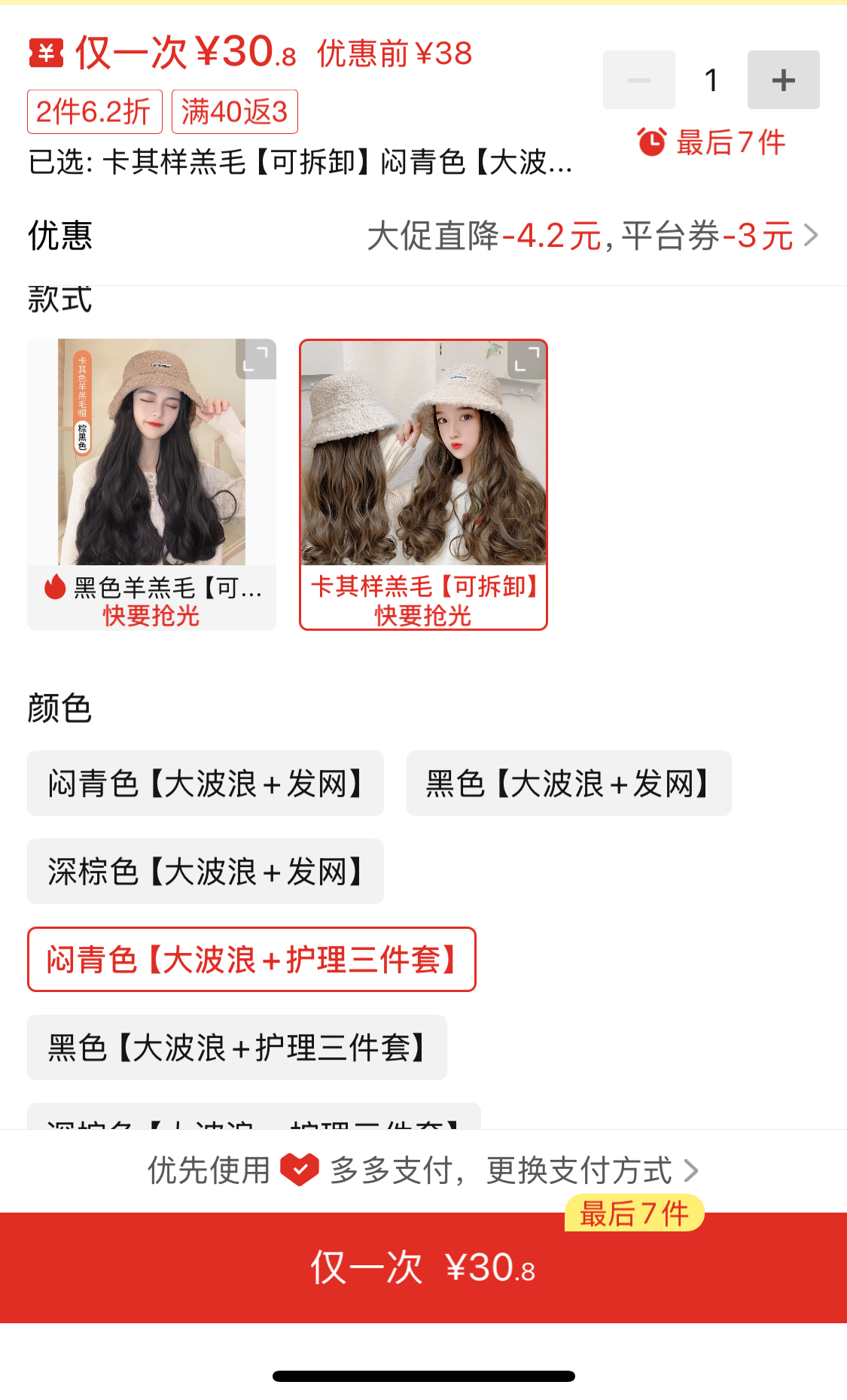Decrease quantity with the minus button

(638, 80)
